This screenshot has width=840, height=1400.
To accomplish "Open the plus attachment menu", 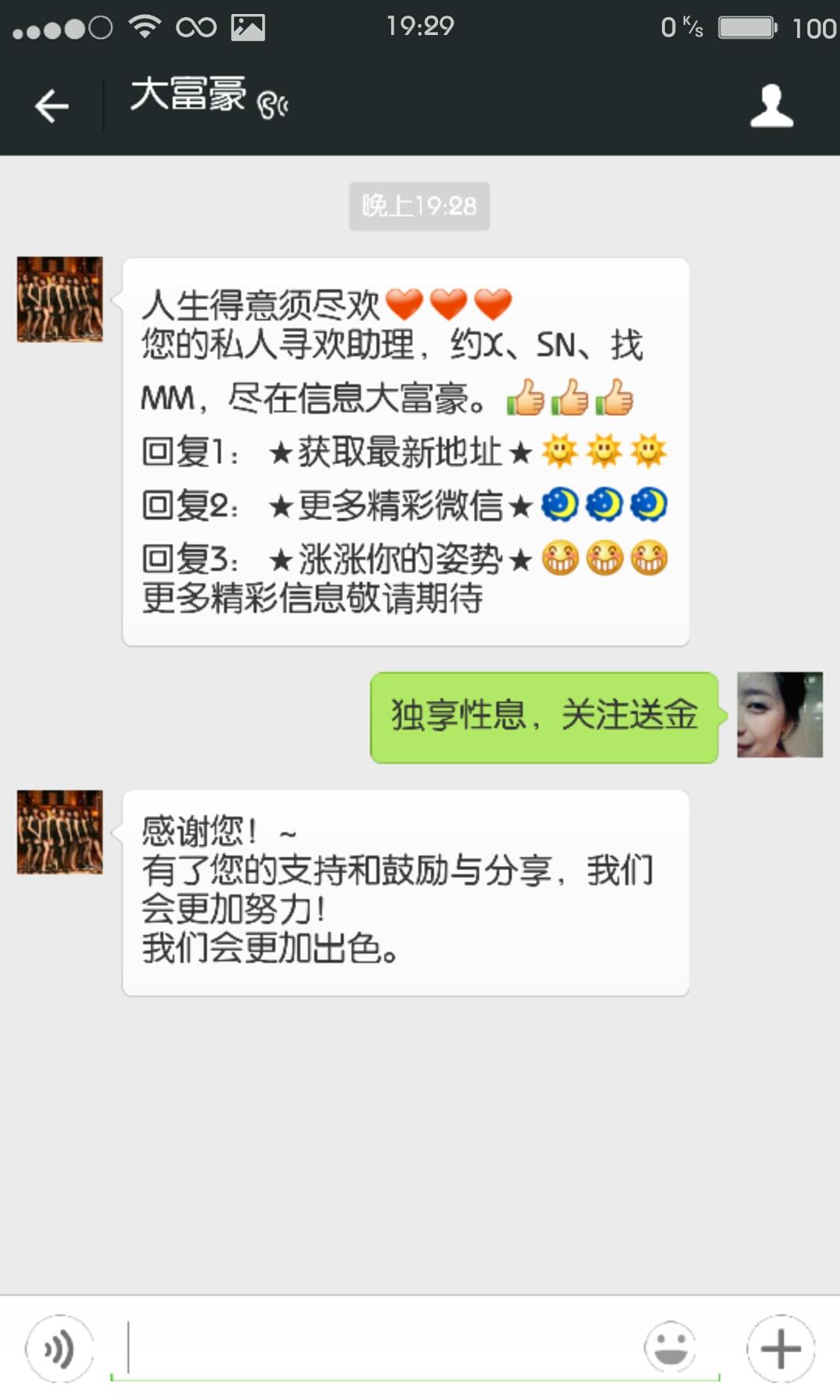I will click(x=780, y=1349).
